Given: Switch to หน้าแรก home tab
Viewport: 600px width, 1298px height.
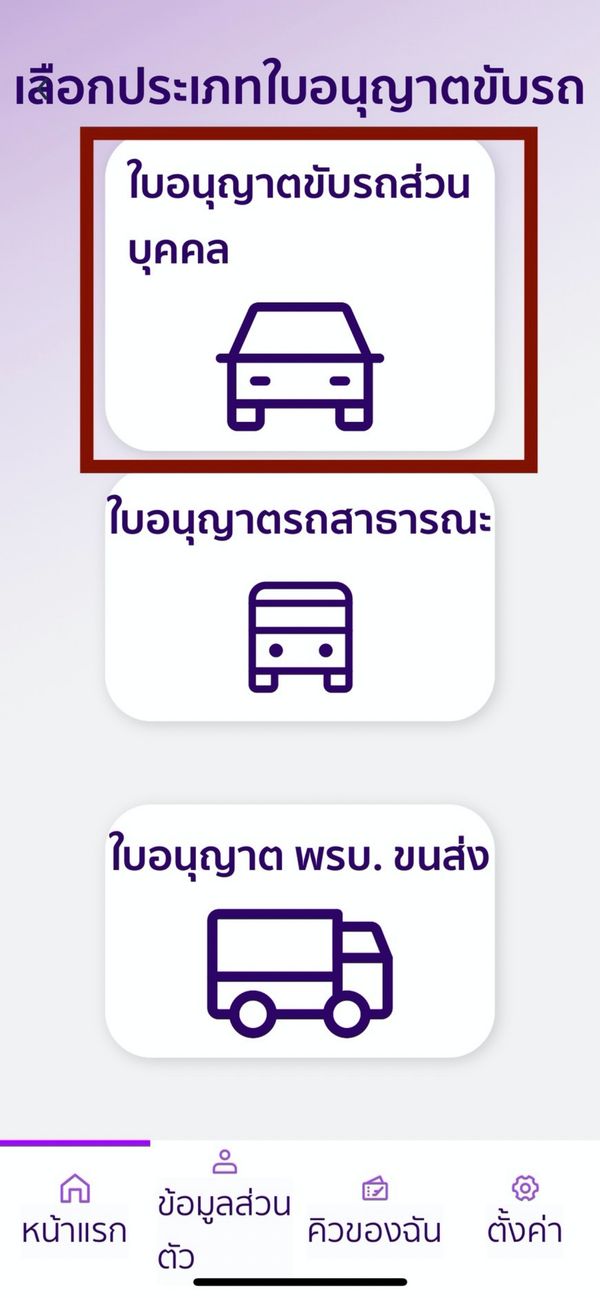Looking at the screenshot, I should point(75,1212).
